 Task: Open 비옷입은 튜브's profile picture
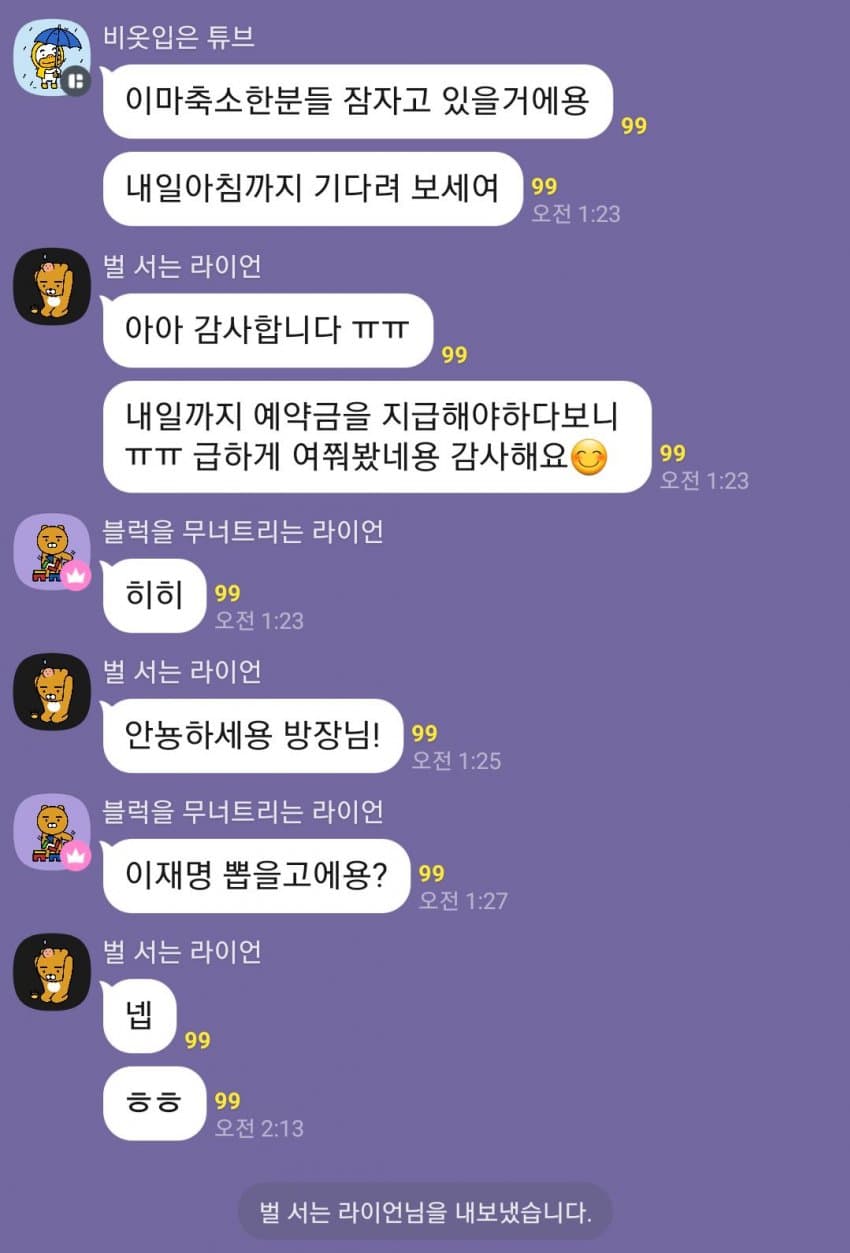tap(51, 55)
